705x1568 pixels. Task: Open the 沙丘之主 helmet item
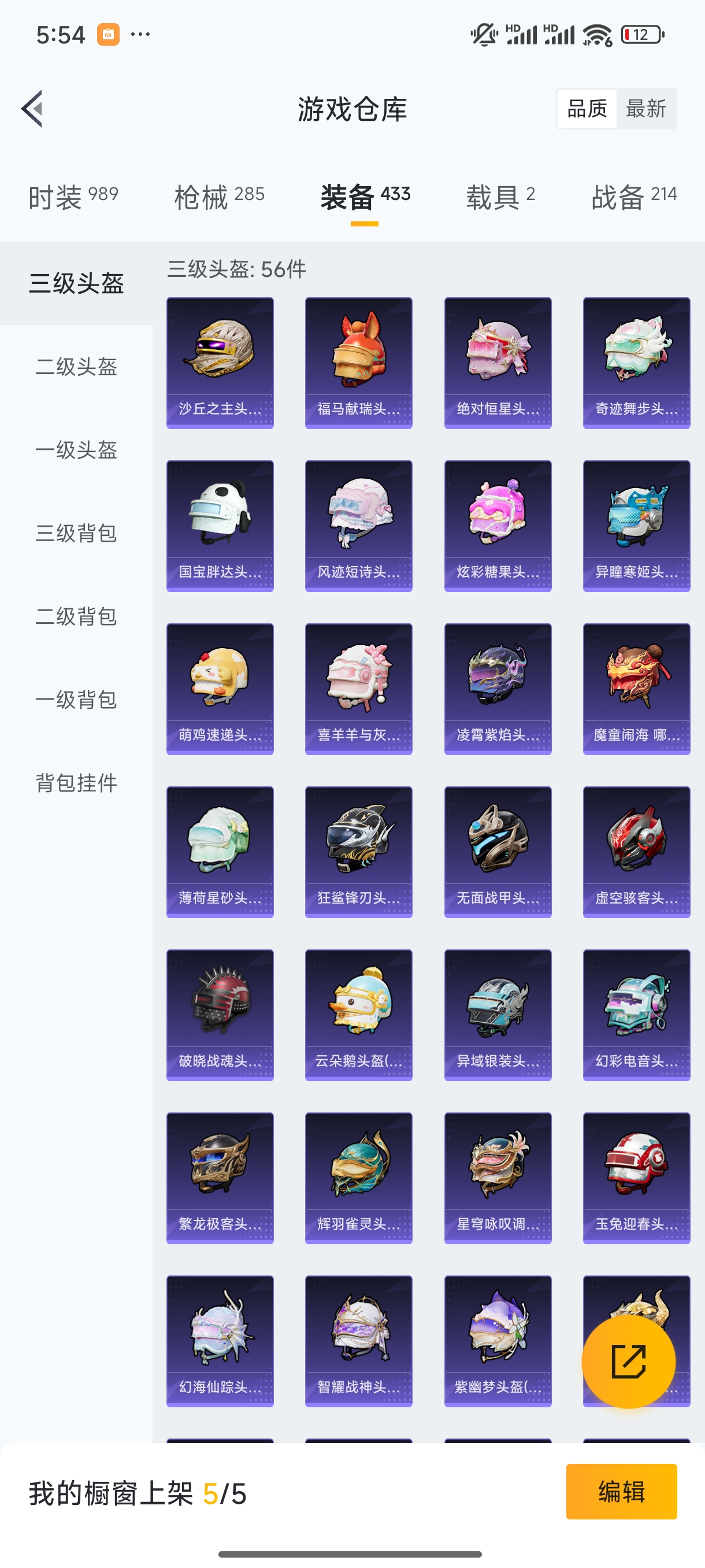(x=220, y=363)
